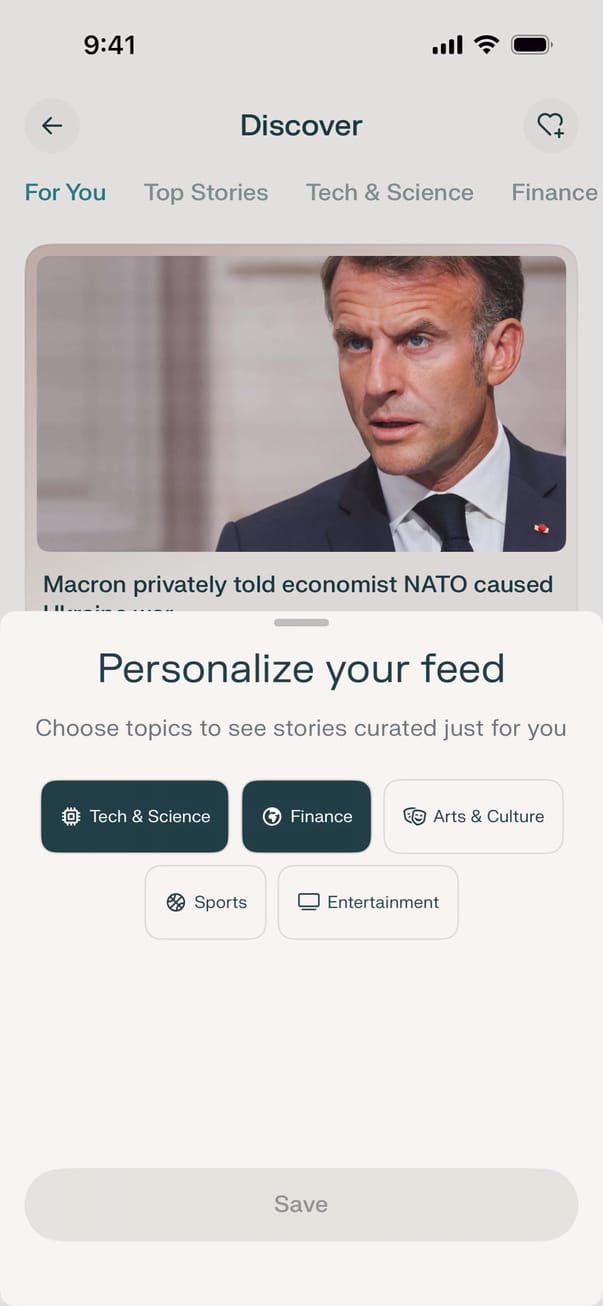The height and width of the screenshot is (1306, 603).
Task: Deselect the Finance topic chip
Action: (307, 817)
